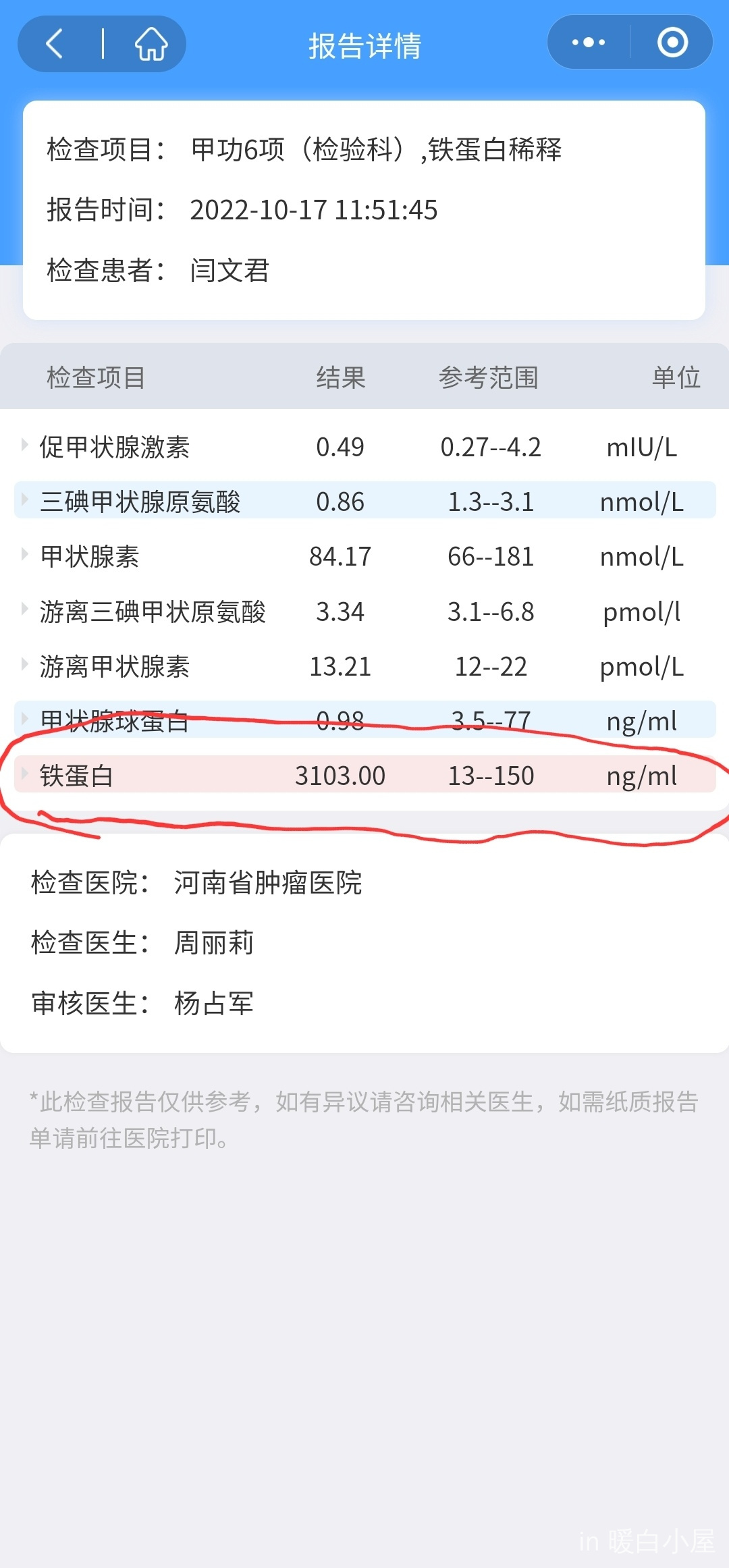The width and height of the screenshot is (729, 1568).
Task: Open the three-dot more menu
Action: coord(588,43)
